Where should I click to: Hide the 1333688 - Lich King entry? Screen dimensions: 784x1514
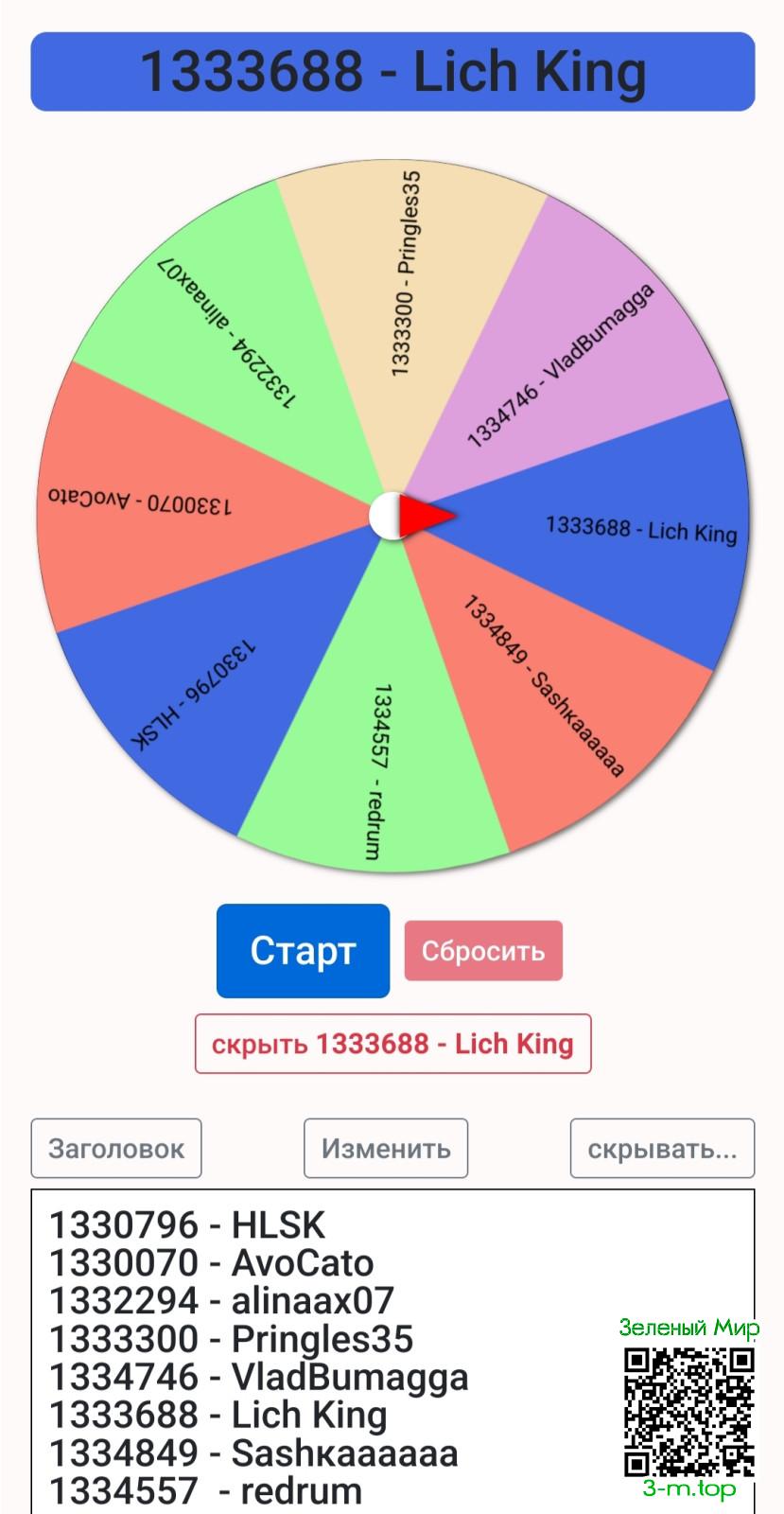(x=392, y=1044)
